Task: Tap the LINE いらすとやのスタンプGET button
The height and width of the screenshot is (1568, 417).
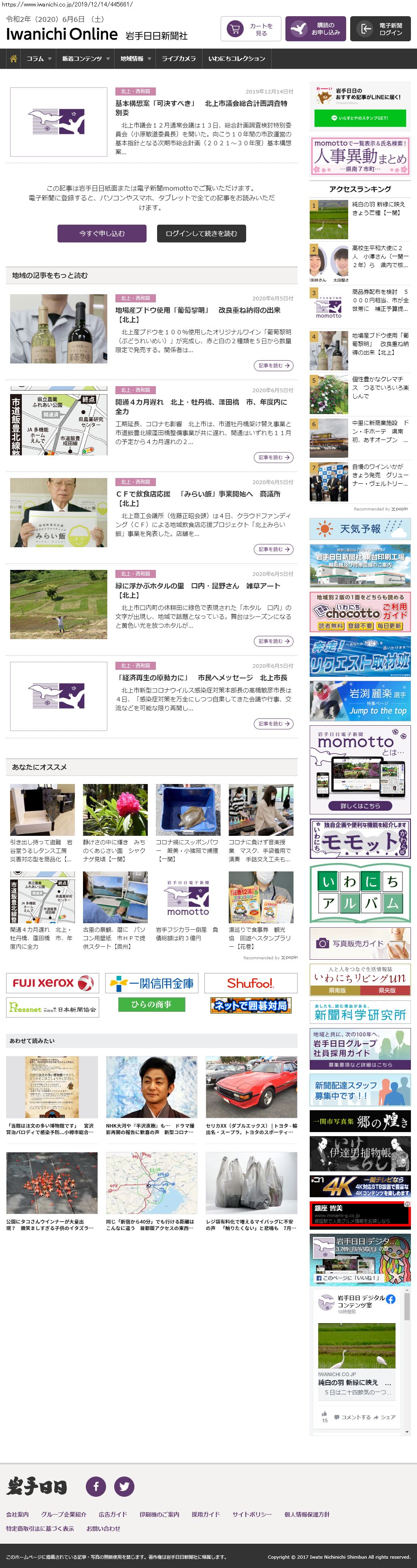Action: point(360,118)
